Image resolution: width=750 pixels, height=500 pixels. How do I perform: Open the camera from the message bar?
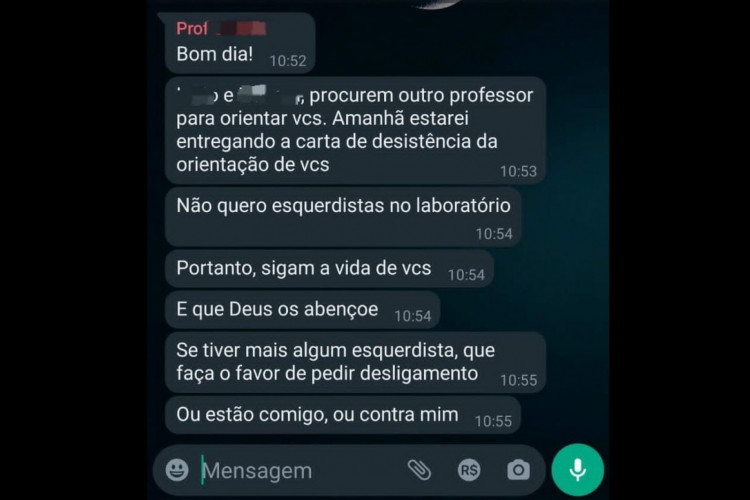[x=518, y=470]
